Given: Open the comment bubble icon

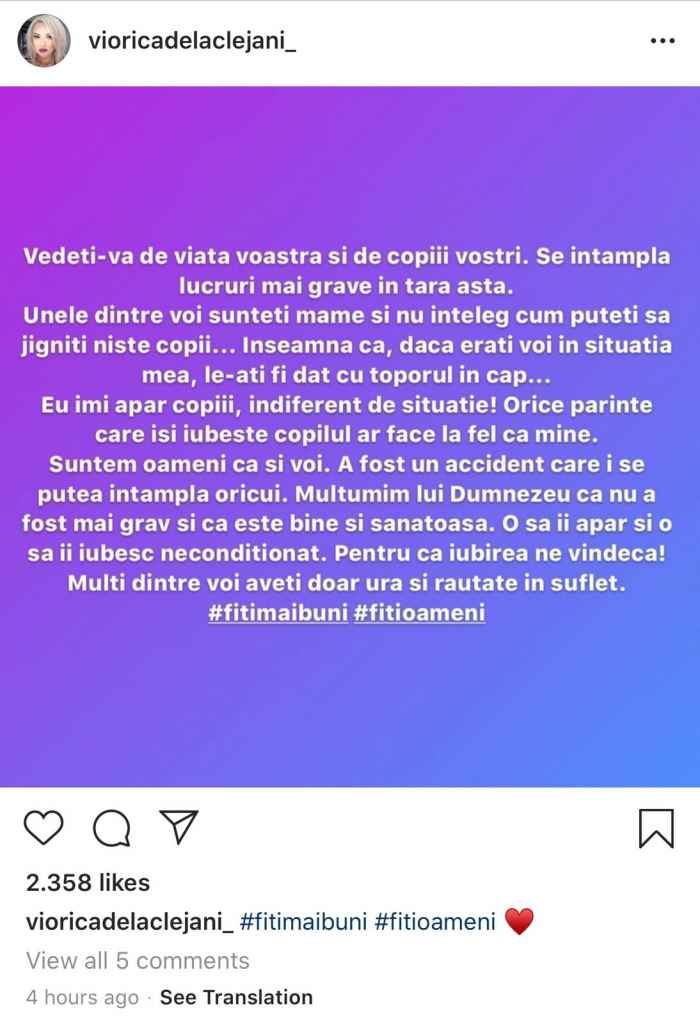Looking at the screenshot, I should tap(112, 829).
